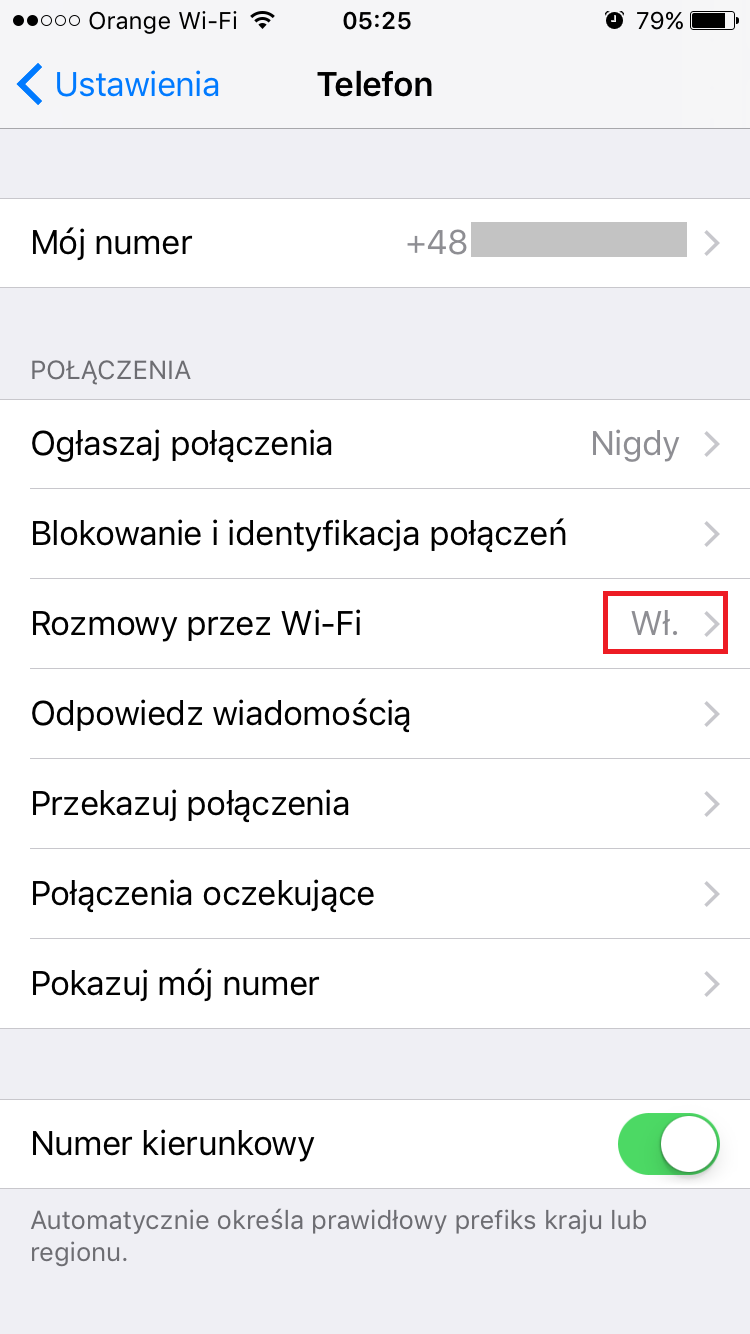Open Rozmowy przez Wi-Fi settings

(375, 624)
